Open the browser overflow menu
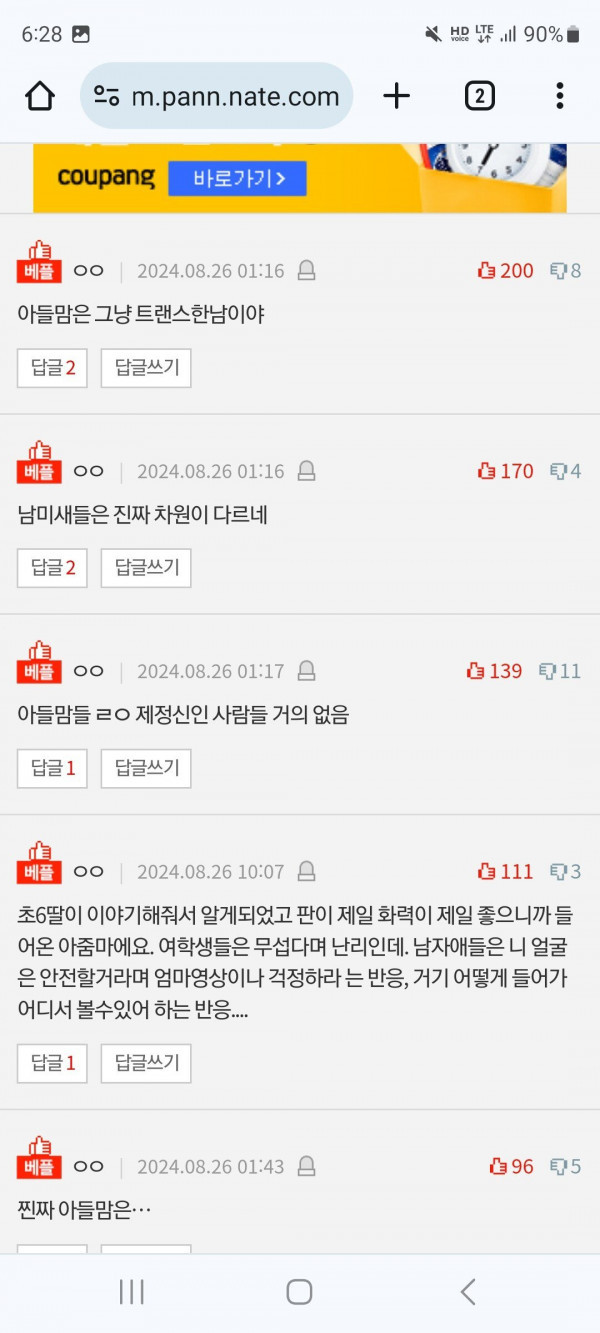Image resolution: width=600 pixels, height=1333 pixels. click(559, 96)
